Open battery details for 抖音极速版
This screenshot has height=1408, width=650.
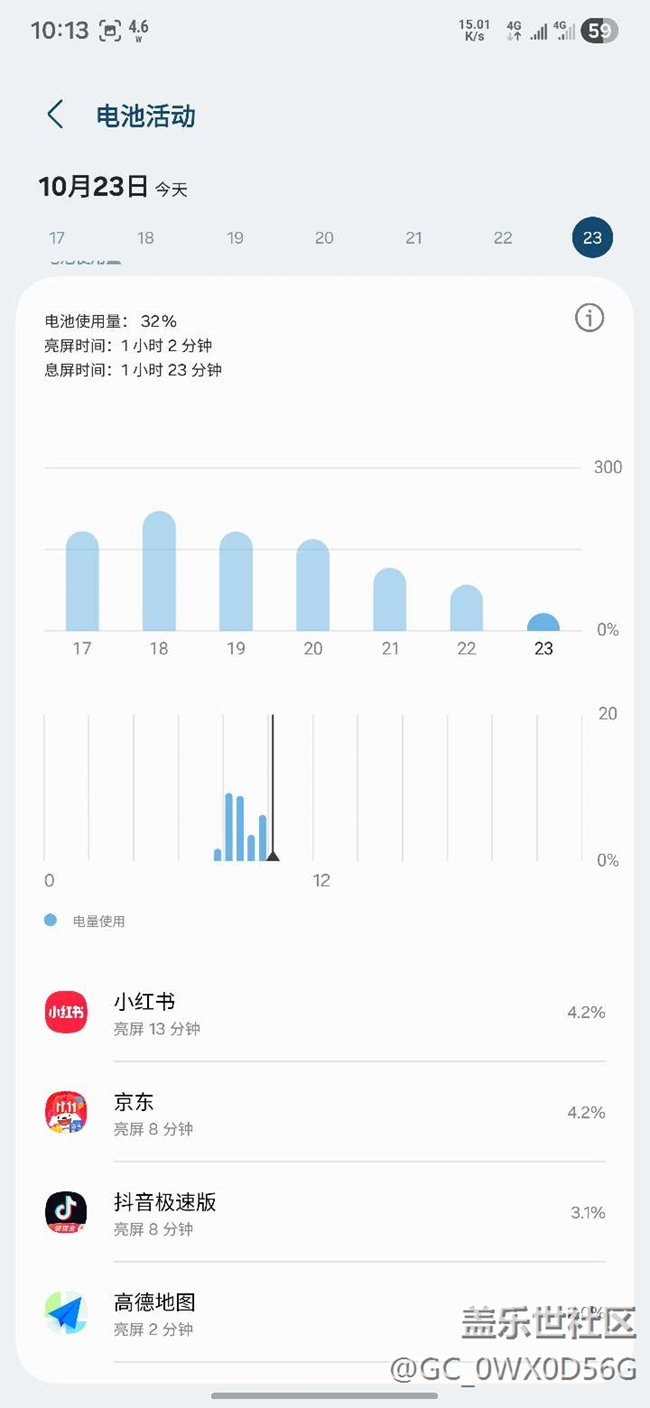tap(325, 1213)
